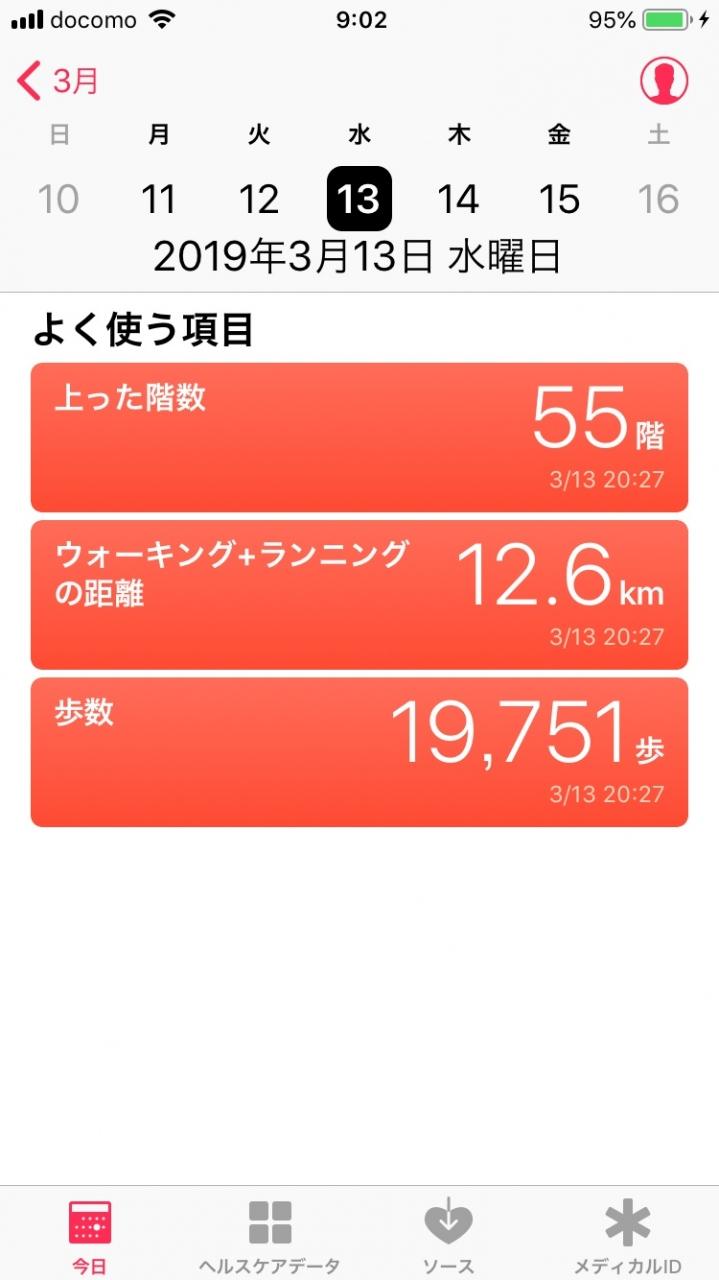
Task: Select date 10 in the week row
Action: coord(59,199)
